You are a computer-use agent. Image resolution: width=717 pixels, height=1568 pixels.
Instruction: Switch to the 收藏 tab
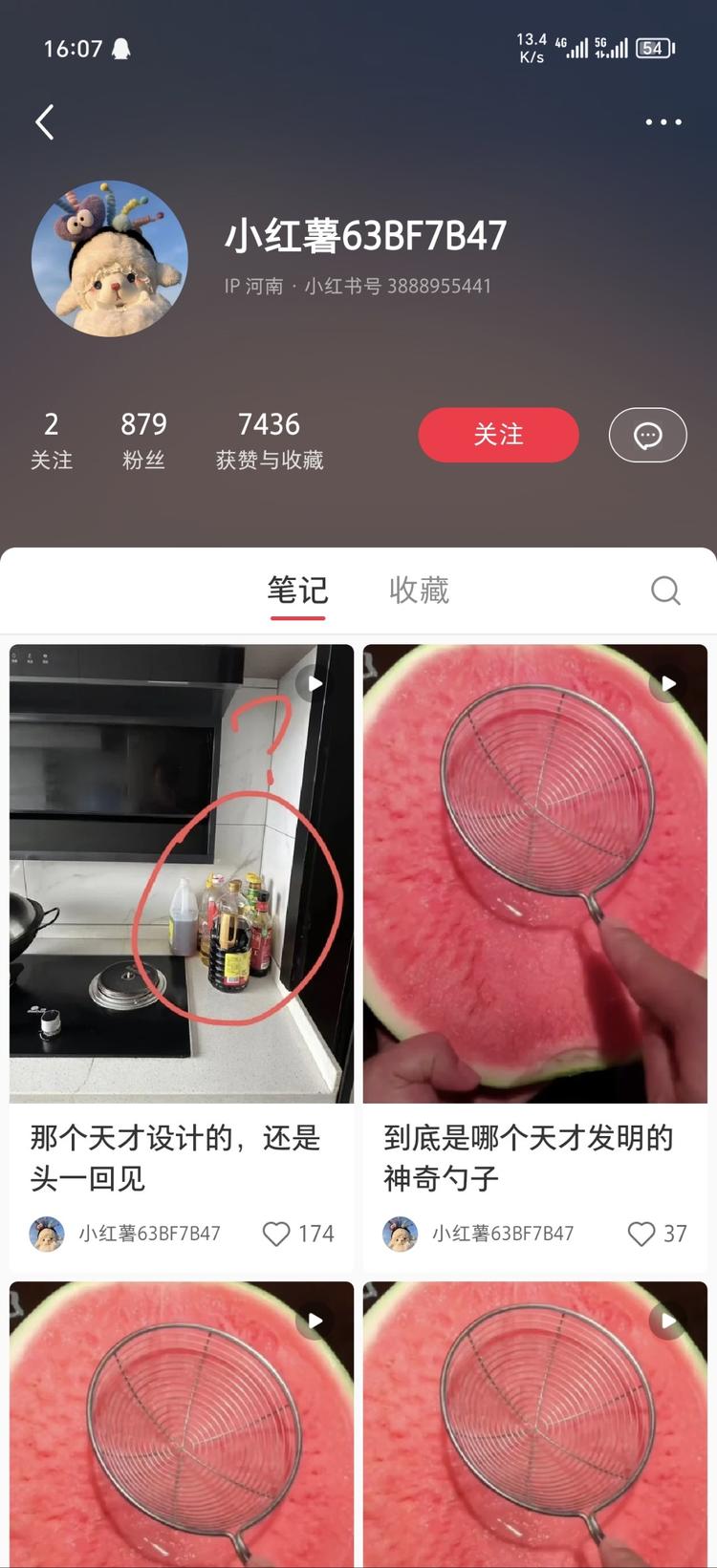[419, 591]
